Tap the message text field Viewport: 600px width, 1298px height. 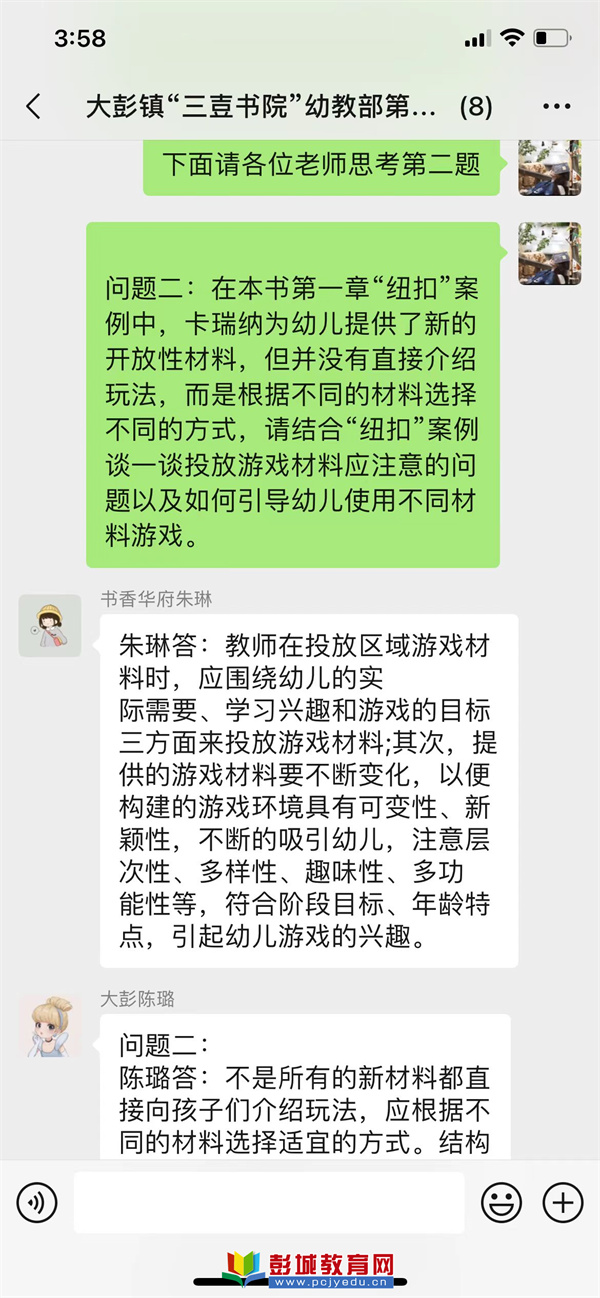[268, 1202]
